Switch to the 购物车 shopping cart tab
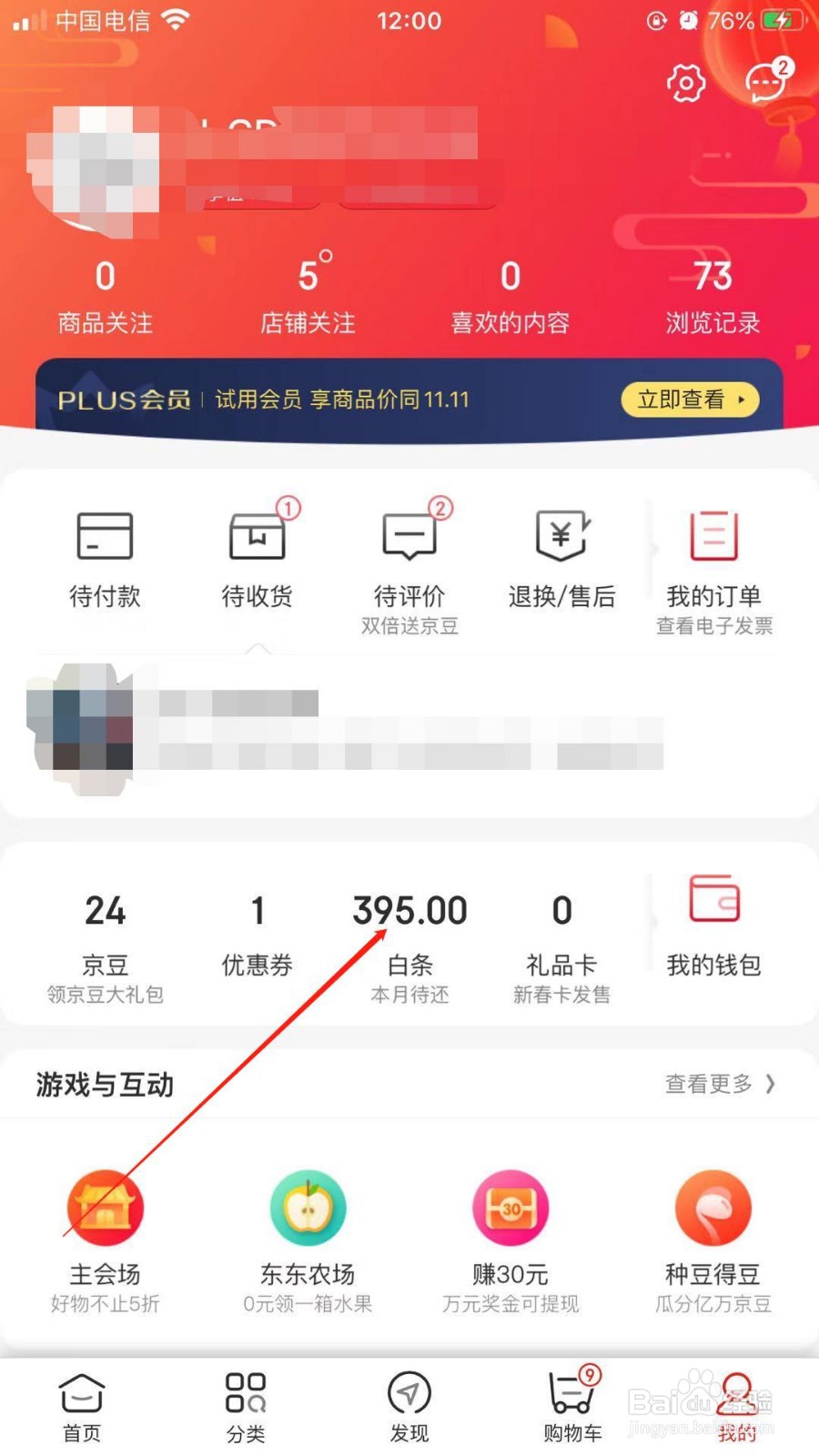This screenshot has width=819, height=1456. pyautogui.click(x=571, y=1401)
